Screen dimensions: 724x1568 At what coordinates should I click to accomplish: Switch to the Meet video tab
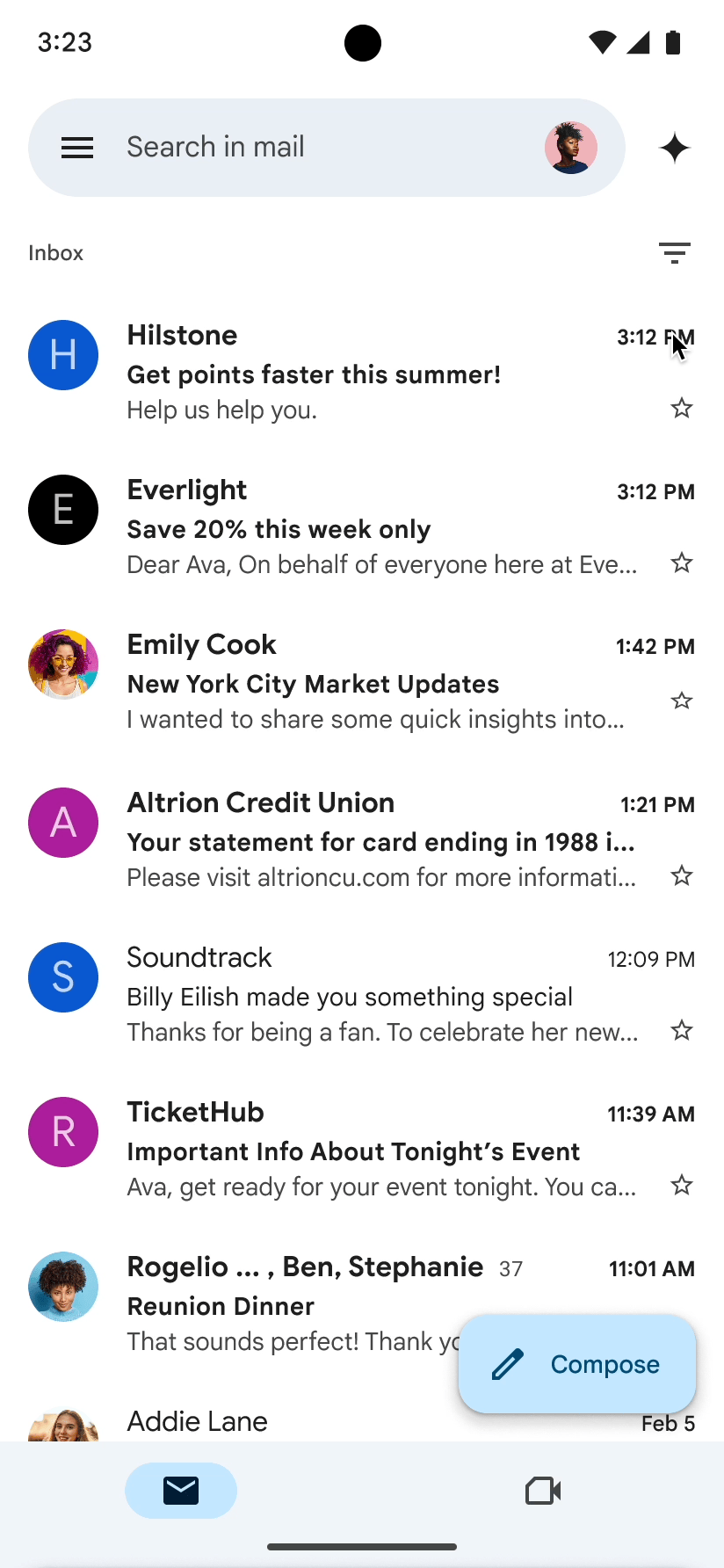pyautogui.click(x=543, y=1491)
